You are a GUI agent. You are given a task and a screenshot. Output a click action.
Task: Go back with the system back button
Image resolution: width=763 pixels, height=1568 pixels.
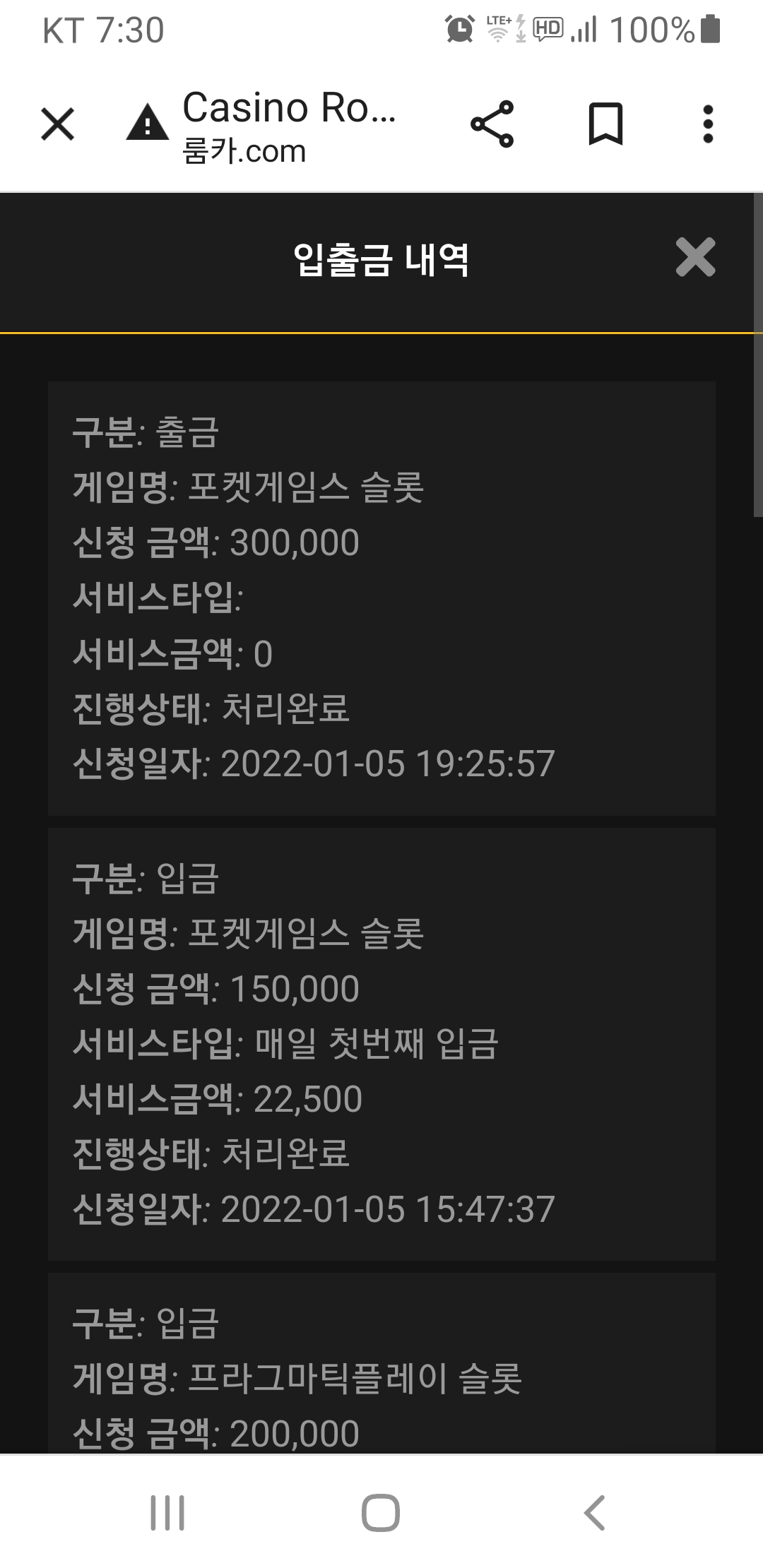click(x=594, y=1513)
